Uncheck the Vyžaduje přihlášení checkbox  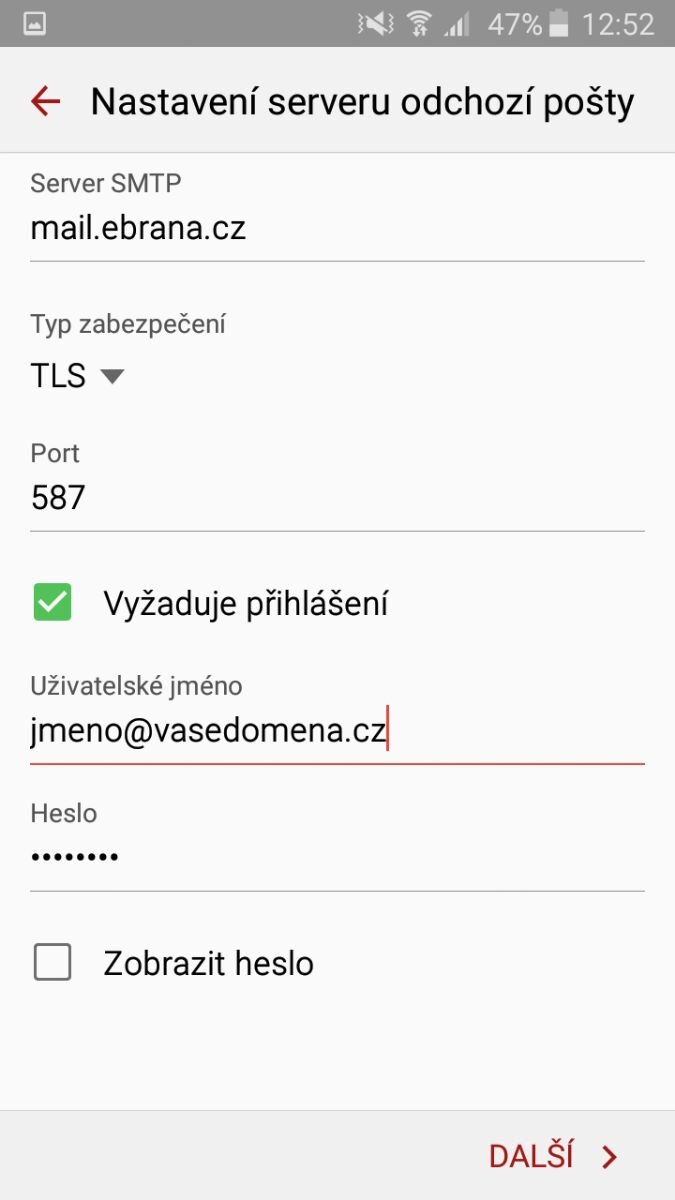(x=53, y=603)
